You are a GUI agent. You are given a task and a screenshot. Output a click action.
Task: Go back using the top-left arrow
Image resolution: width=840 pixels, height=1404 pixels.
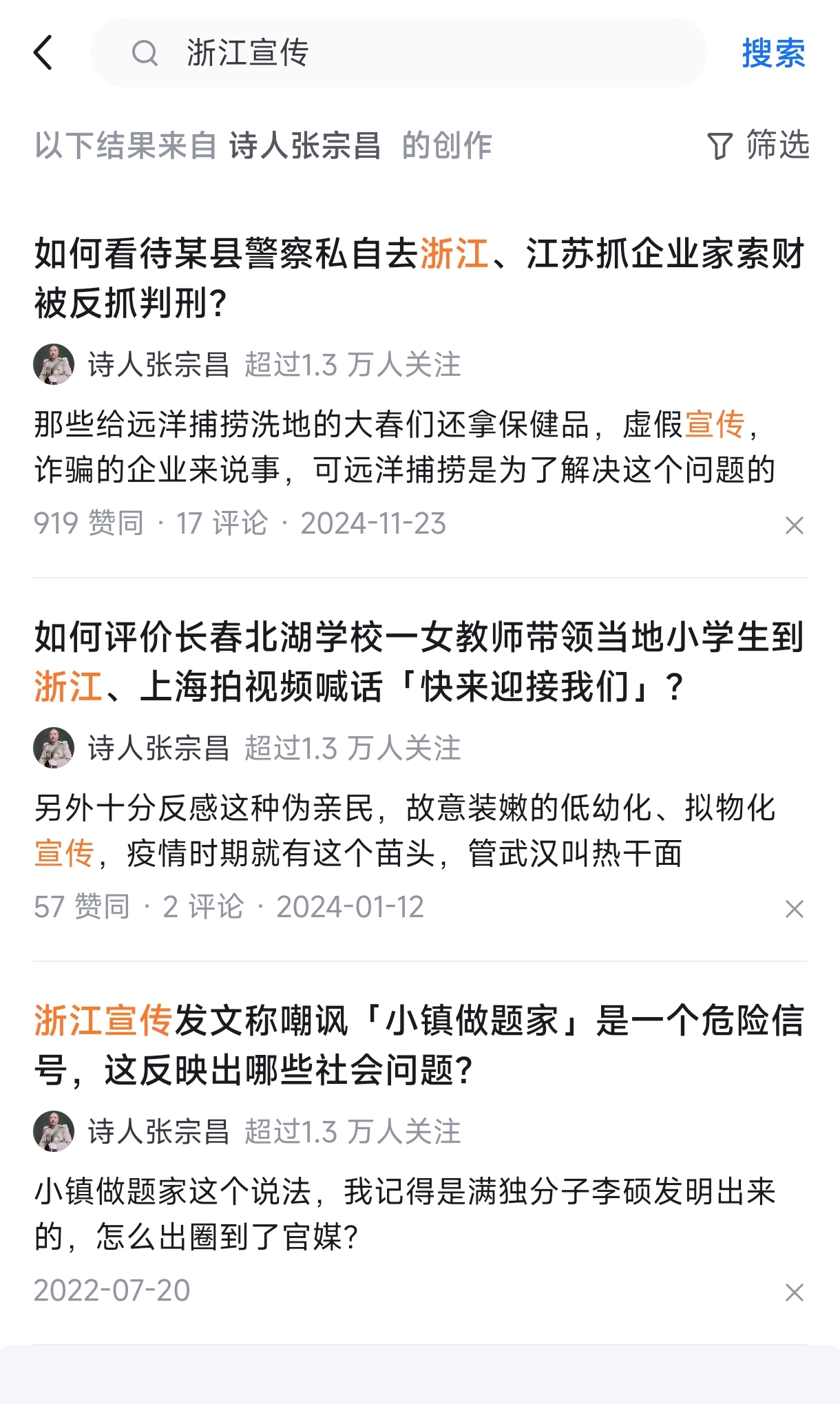43,53
